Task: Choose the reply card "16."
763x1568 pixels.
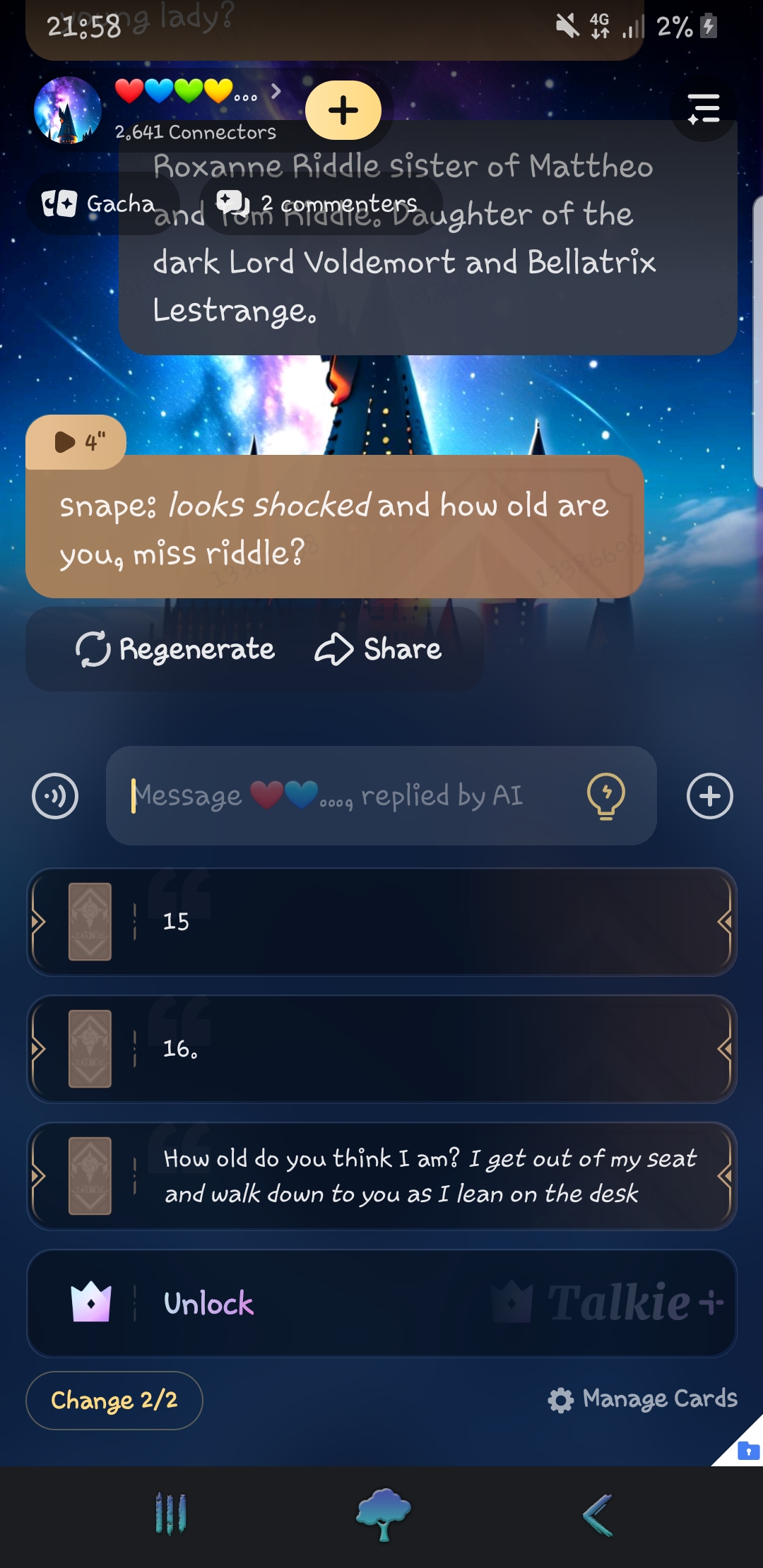Action: (x=381, y=1049)
